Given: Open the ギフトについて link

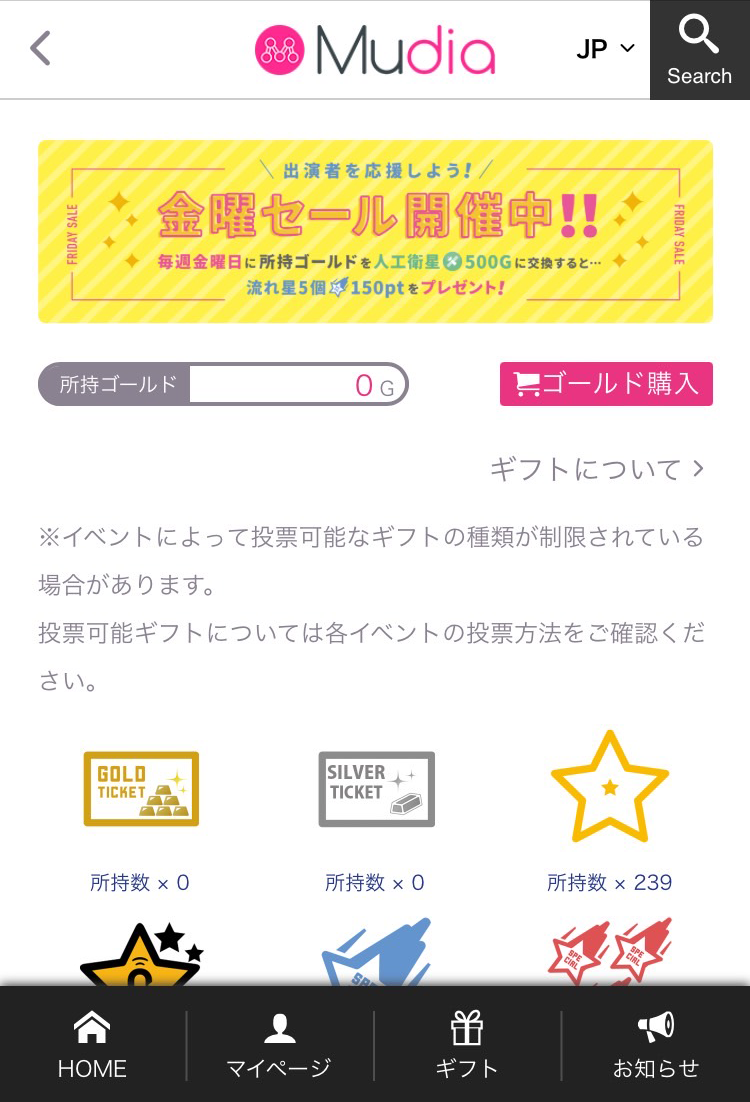Looking at the screenshot, I should click(x=597, y=469).
